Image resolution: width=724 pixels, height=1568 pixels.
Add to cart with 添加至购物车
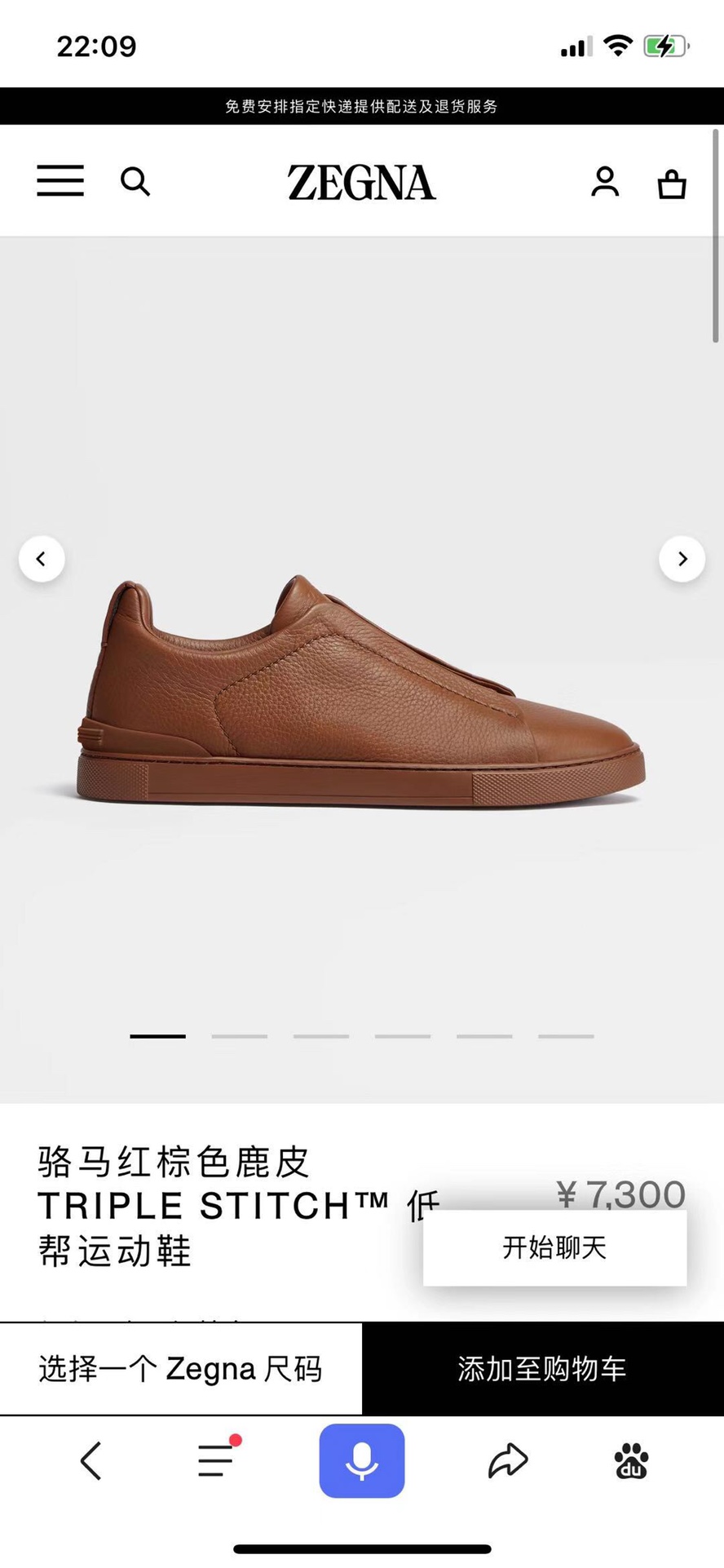(x=542, y=1368)
